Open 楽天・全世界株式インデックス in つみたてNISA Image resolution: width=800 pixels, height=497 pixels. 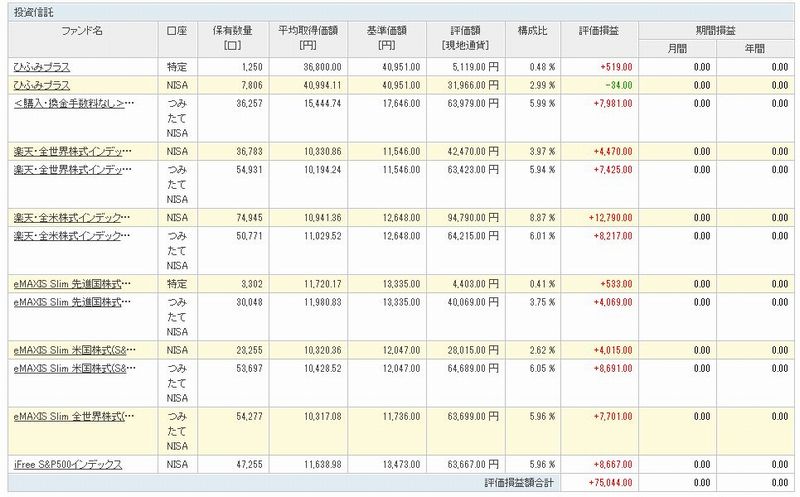coord(72,168)
